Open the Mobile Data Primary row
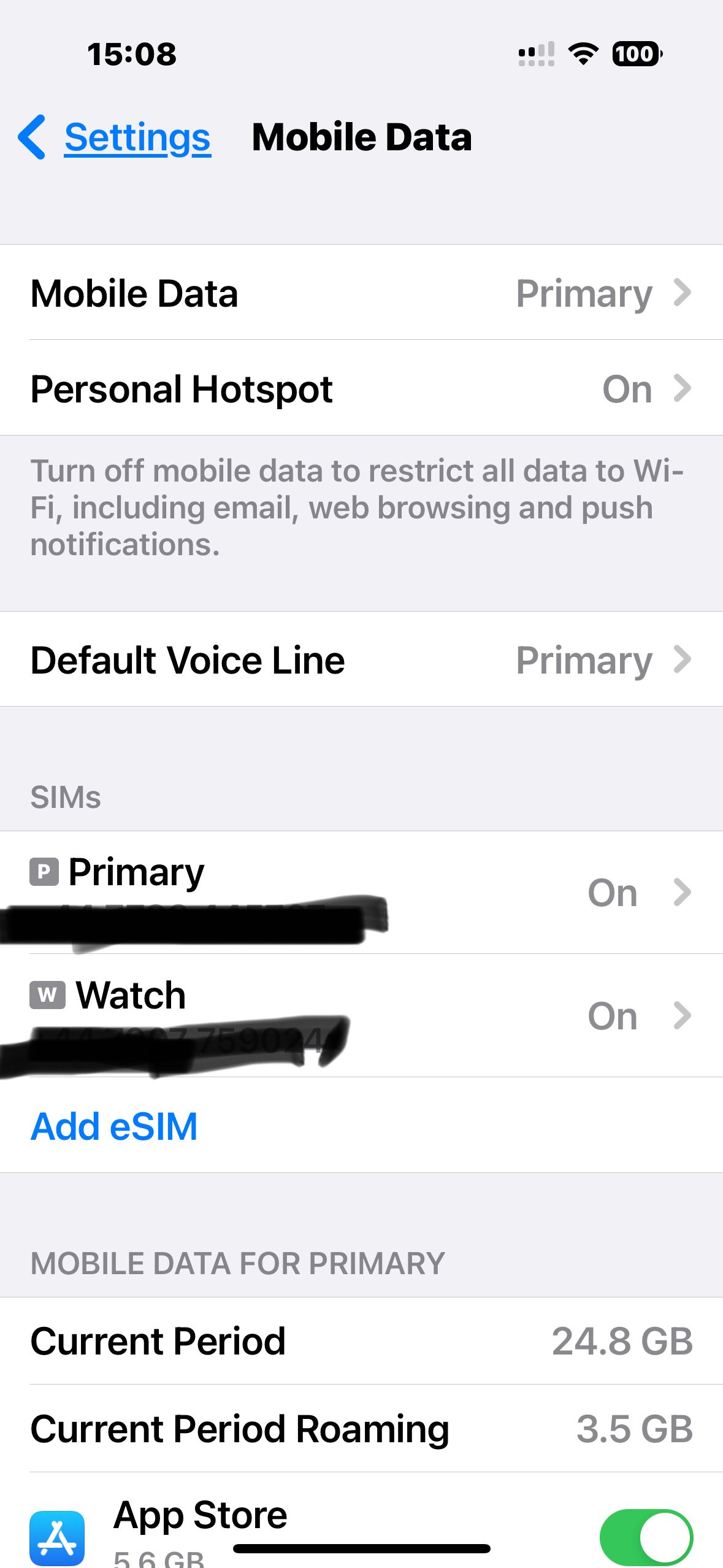 point(361,293)
